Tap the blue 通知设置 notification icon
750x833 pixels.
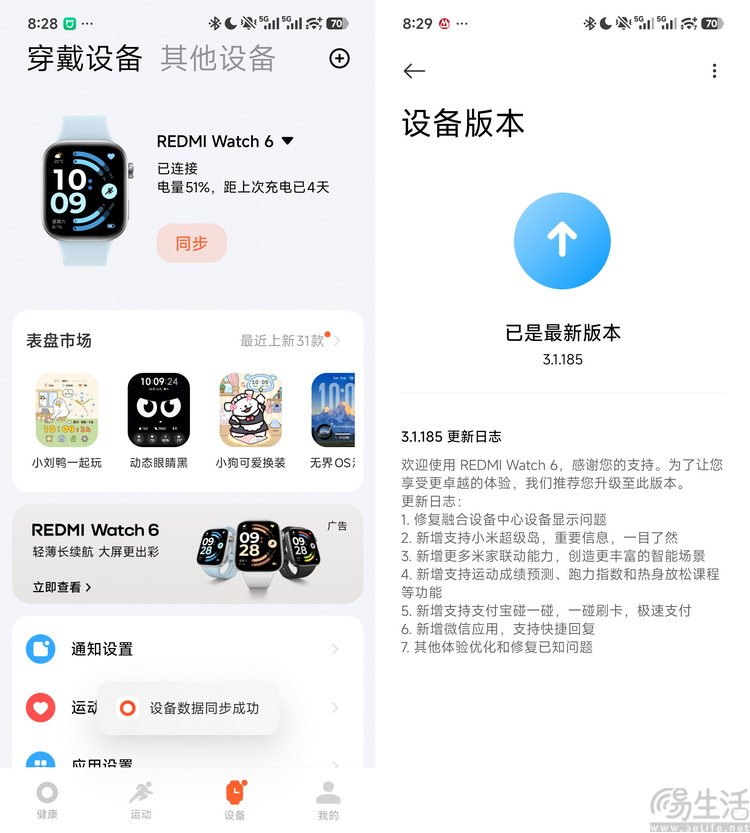click(42, 650)
